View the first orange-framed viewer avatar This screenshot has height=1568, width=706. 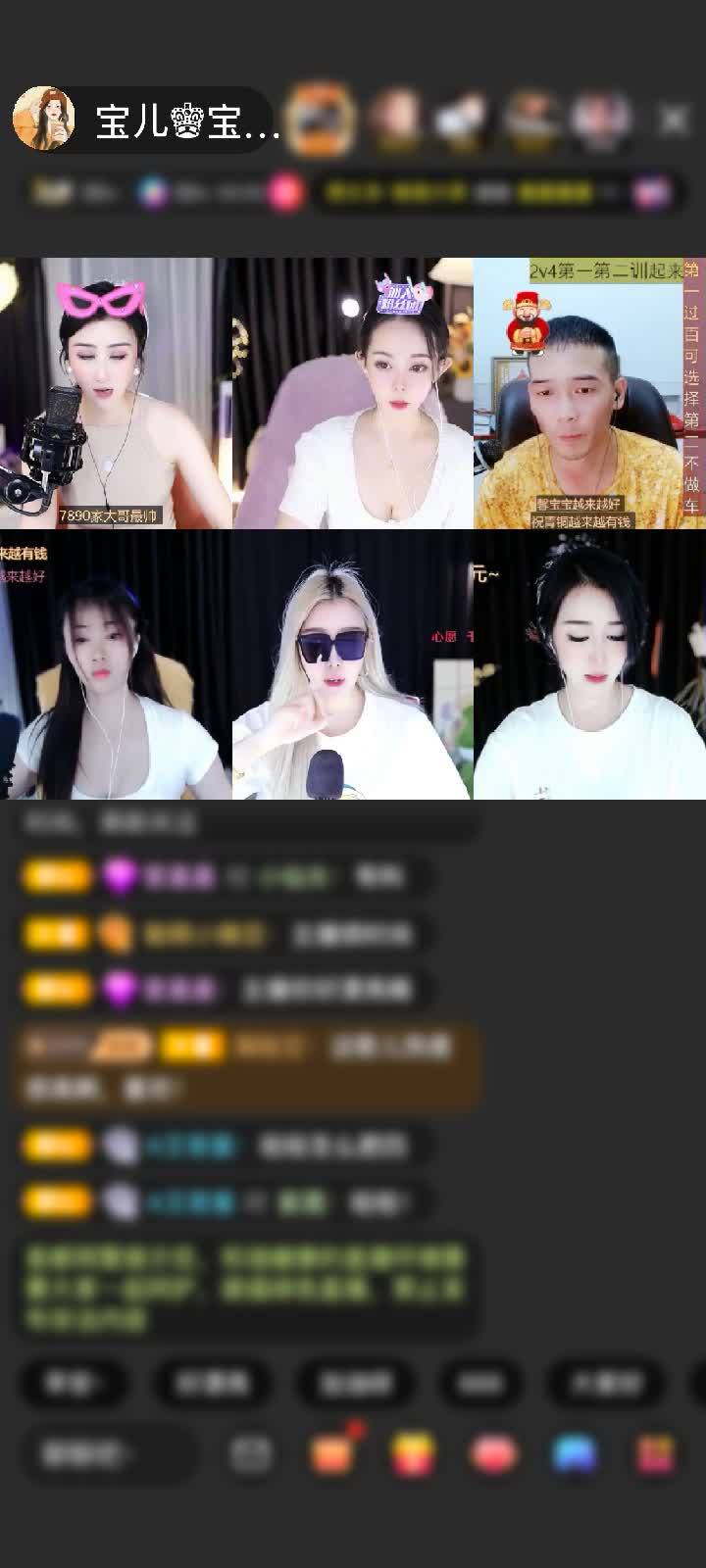[x=321, y=120]
